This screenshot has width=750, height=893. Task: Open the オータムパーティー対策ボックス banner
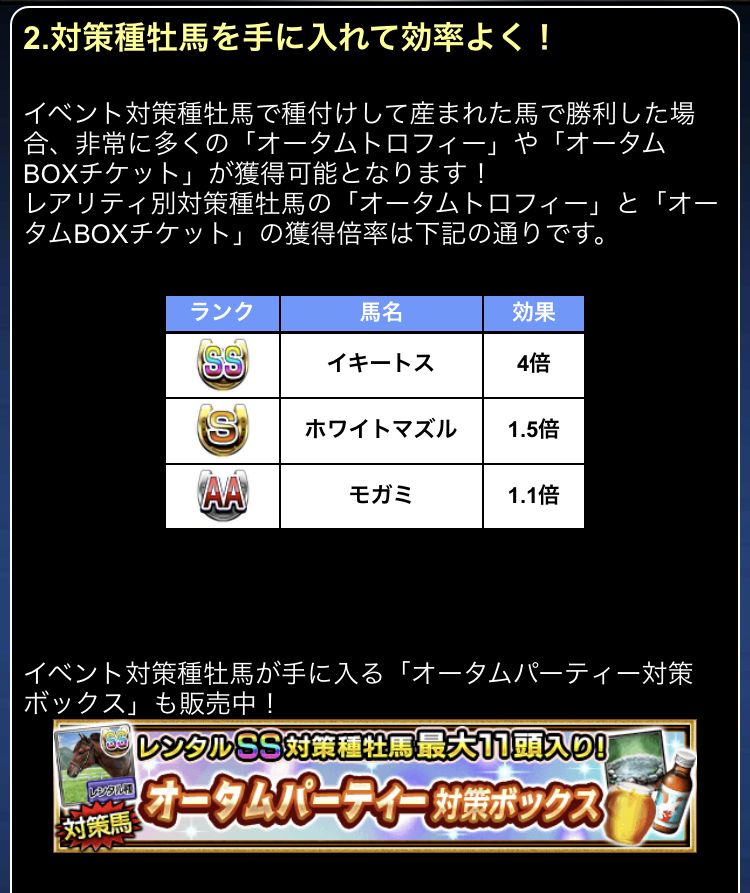point(375,785)
